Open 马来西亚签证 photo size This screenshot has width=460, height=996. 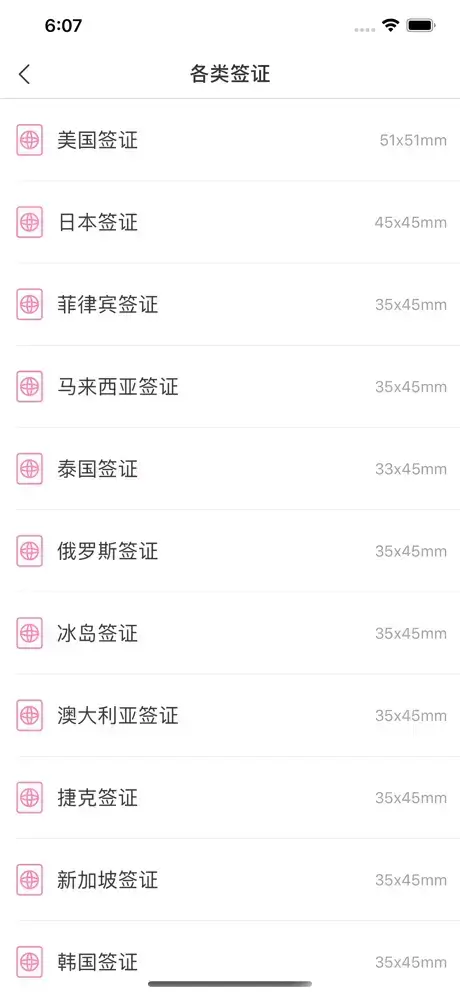pyautogui.click(x=230, y=386)
